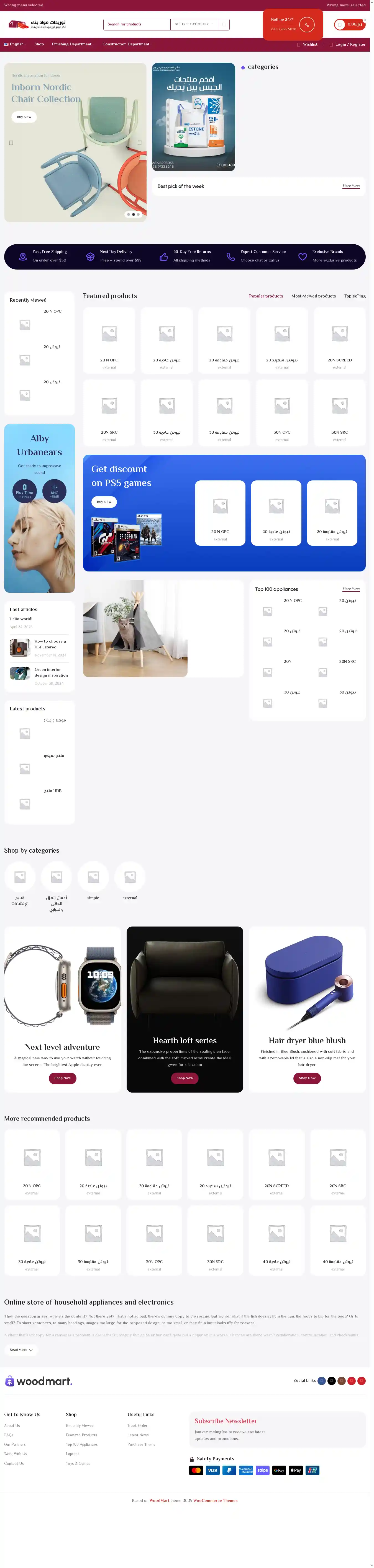Switch to the Most-viewed products tab
The height and width of the screenshot is (1568, 374).
(313, 296)
